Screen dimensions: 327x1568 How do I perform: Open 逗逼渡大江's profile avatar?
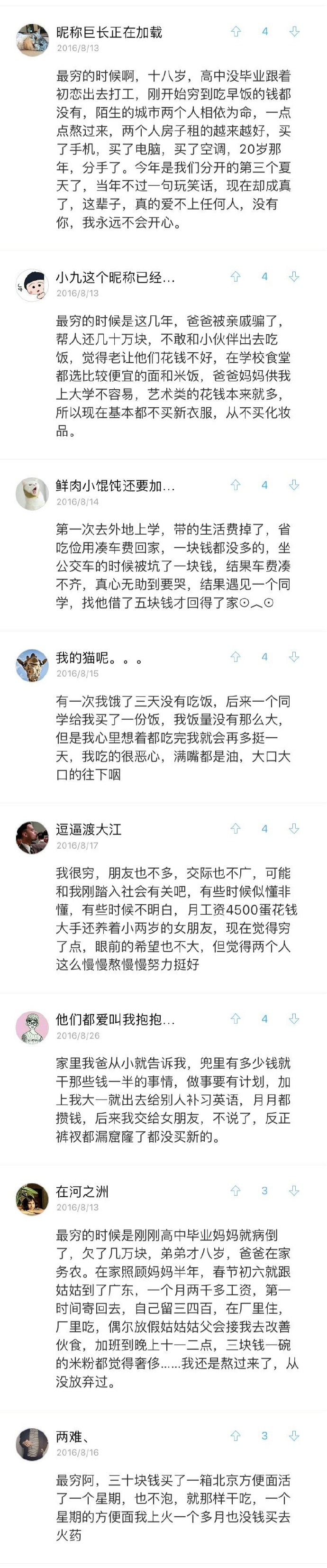click(x=32, y=837)
